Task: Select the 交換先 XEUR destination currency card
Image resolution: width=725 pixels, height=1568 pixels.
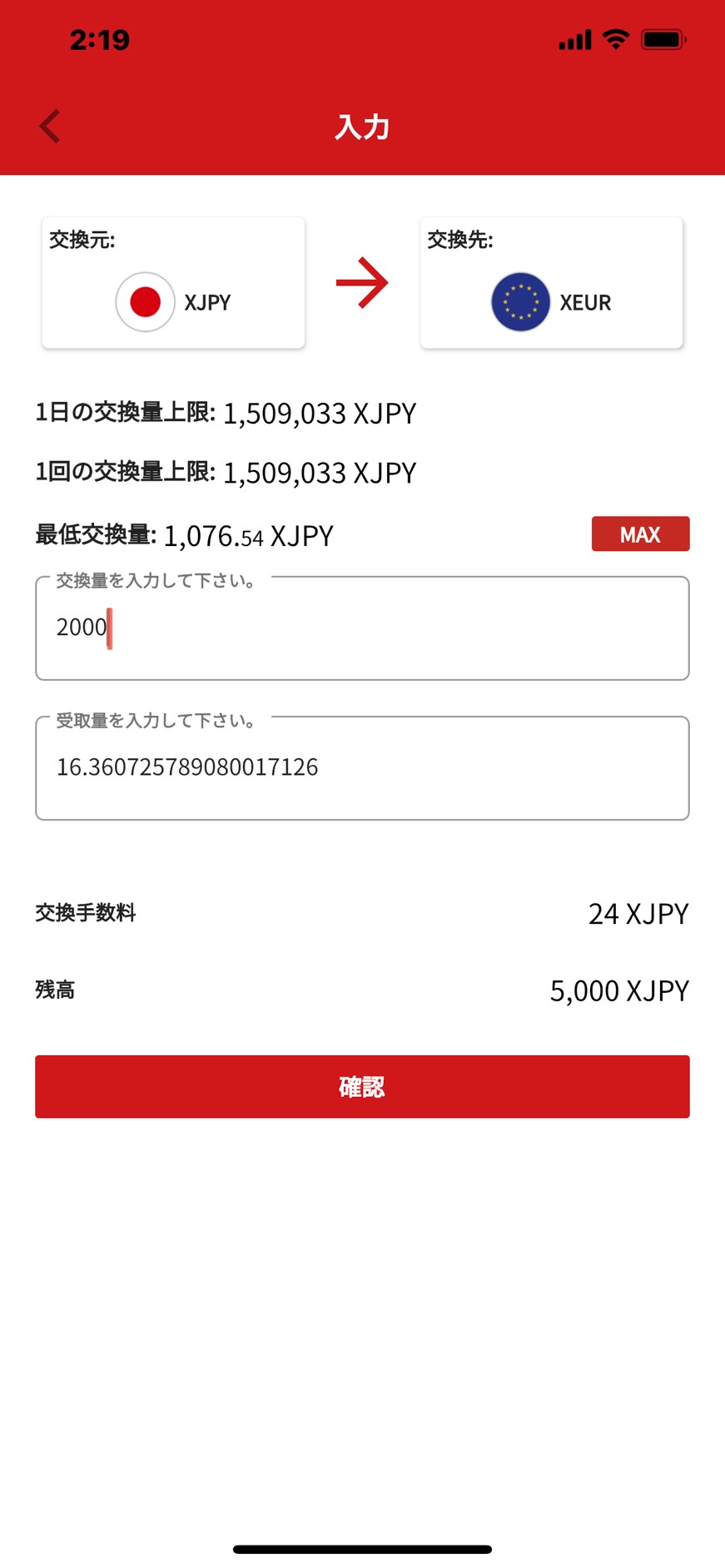Action: (551, 283)
